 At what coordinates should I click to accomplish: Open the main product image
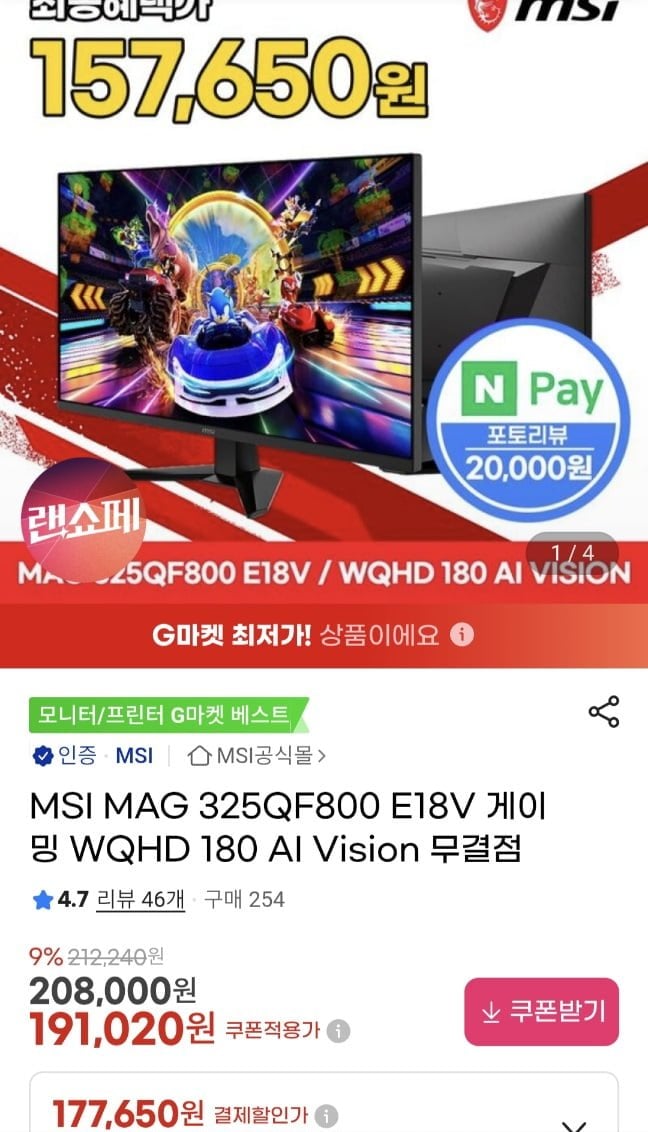tap(324, 330)
